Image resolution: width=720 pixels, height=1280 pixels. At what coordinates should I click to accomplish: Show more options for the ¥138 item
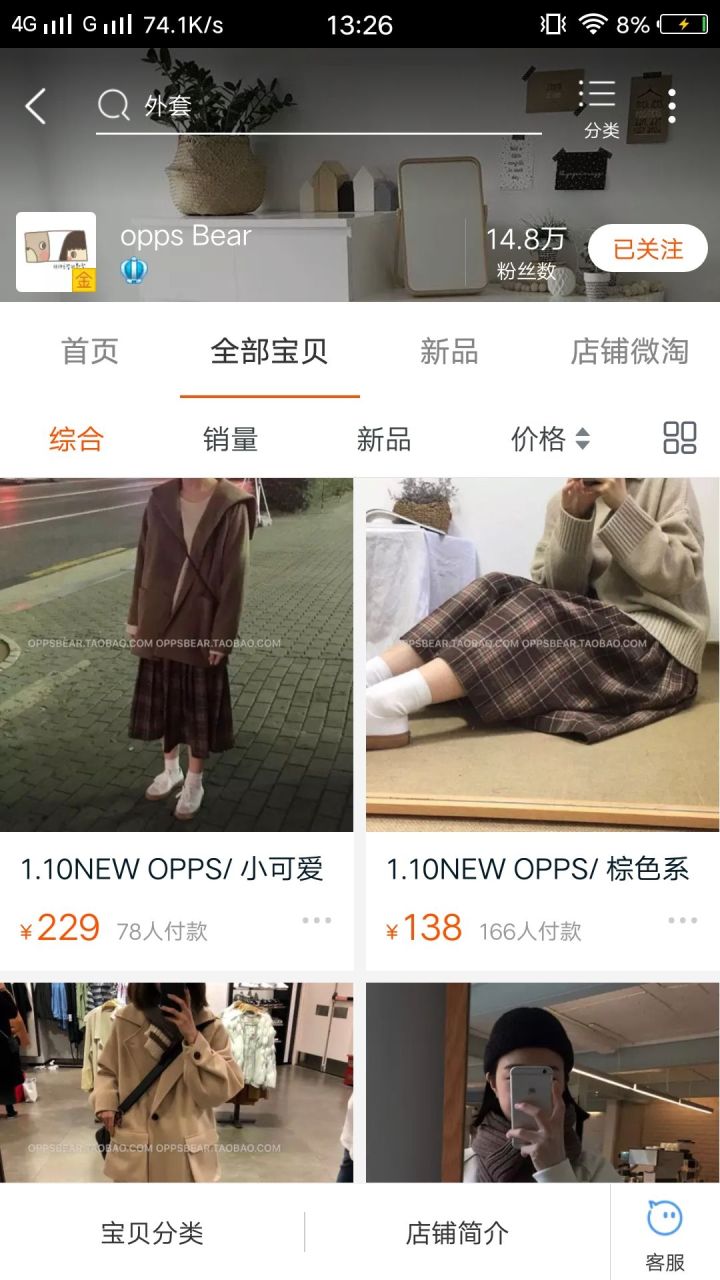[x=682, y=921]
